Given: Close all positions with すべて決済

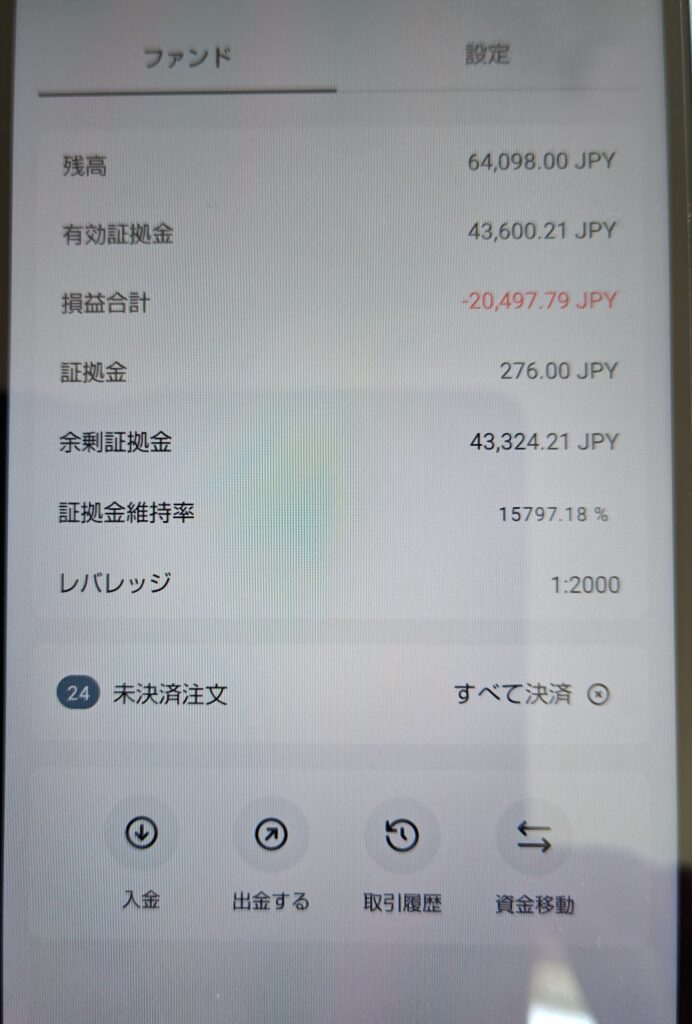Looking at the screenshot, I should (531, 694).
